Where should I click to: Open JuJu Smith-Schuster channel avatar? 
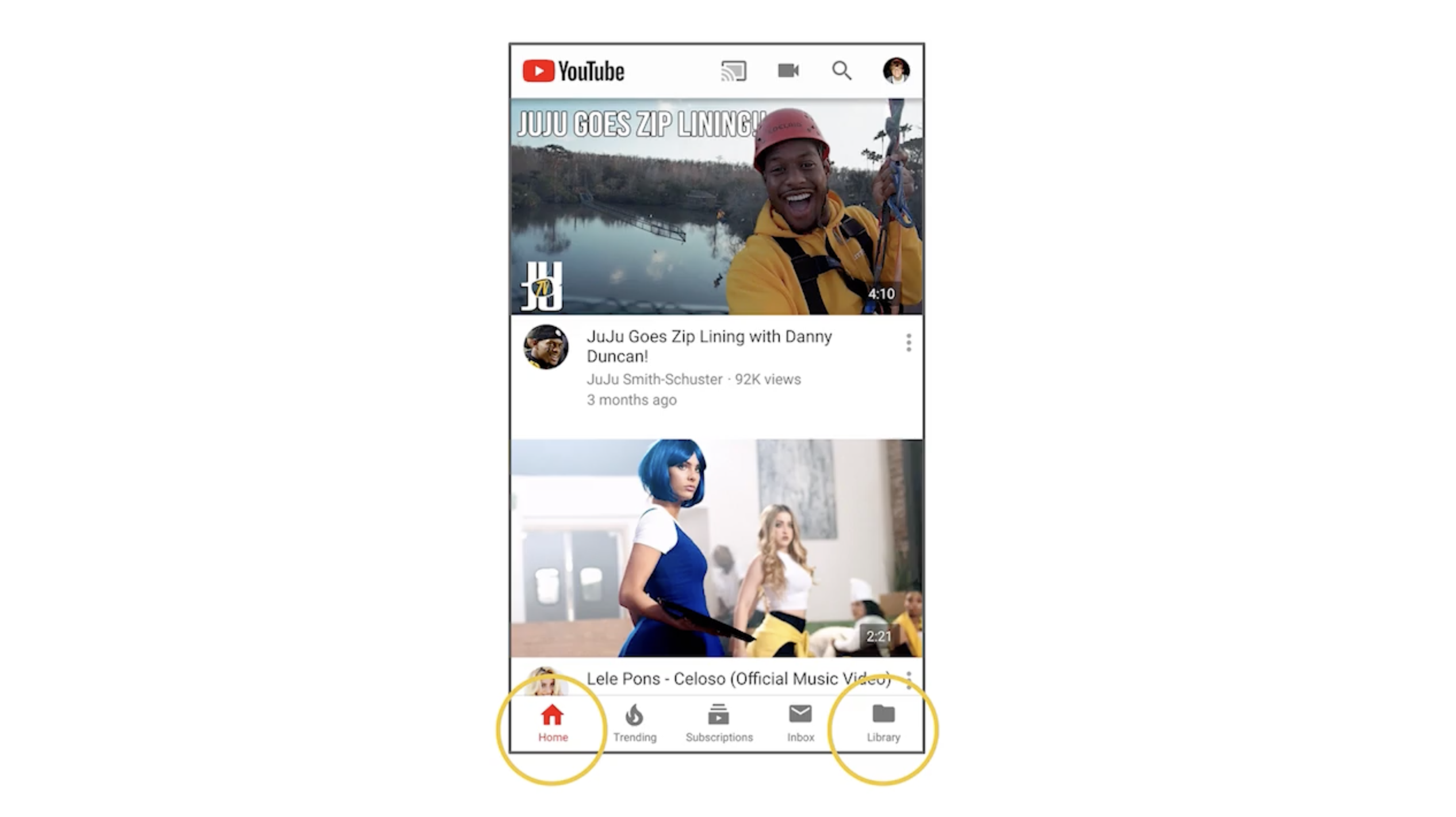click(x=546, y=347)
